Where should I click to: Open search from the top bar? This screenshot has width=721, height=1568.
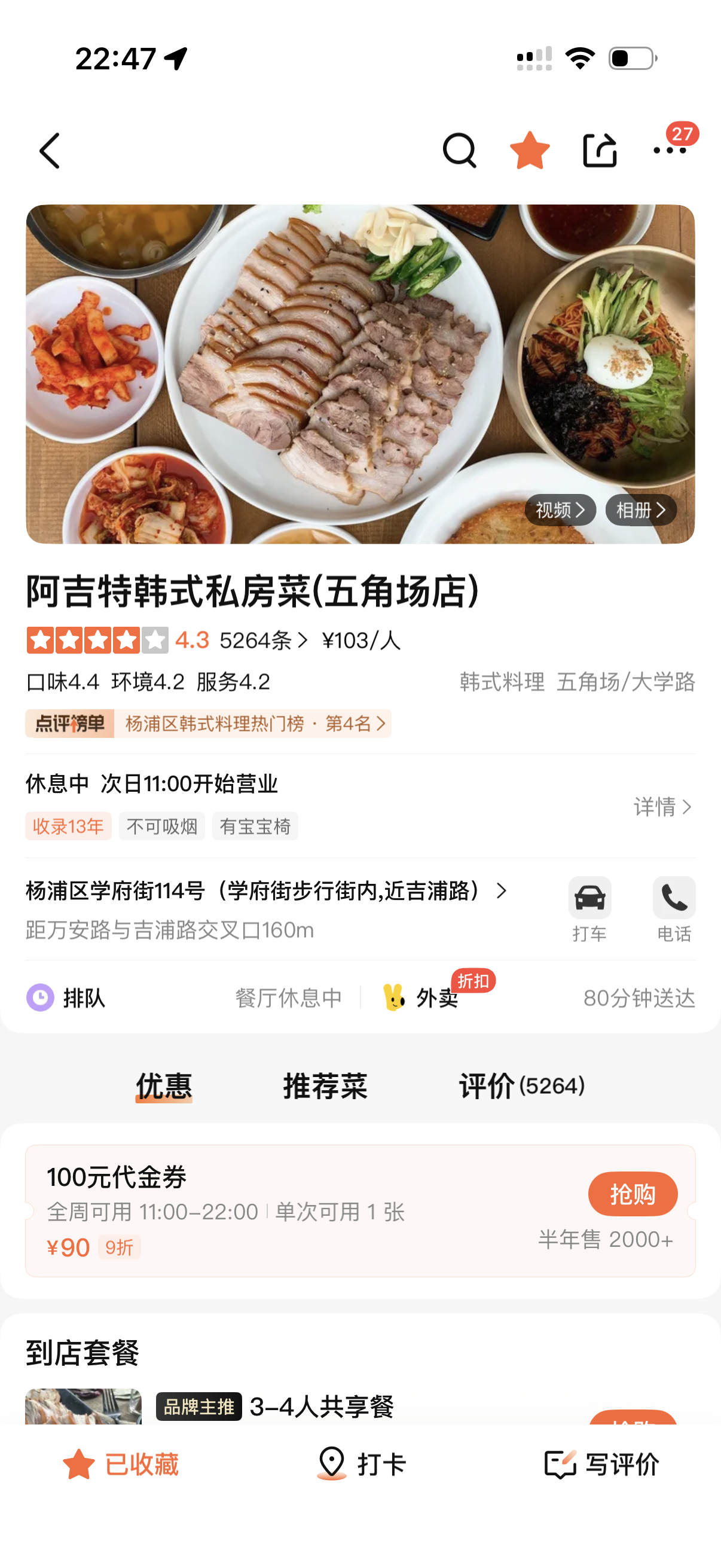click(x=459, y=150)
